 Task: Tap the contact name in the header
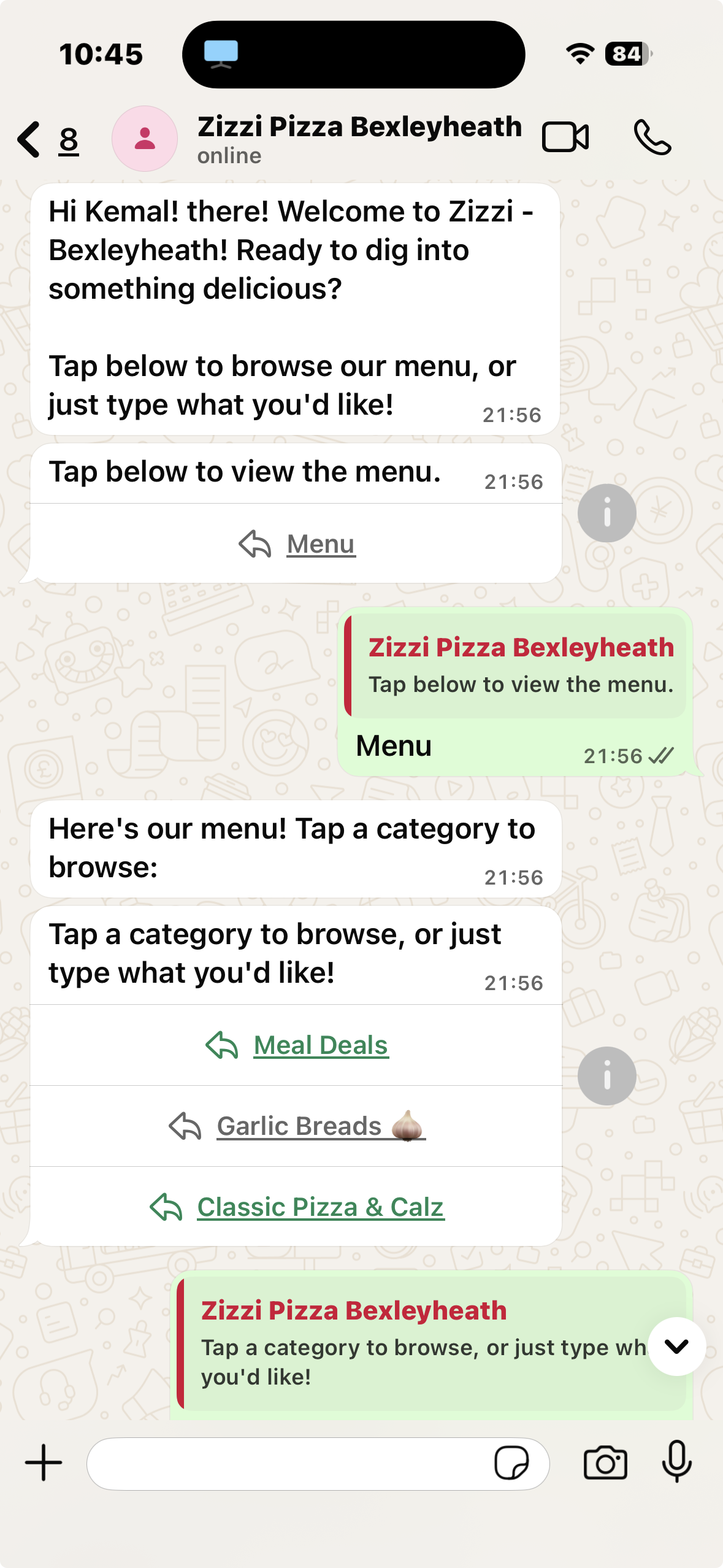[x=359, y=127]
